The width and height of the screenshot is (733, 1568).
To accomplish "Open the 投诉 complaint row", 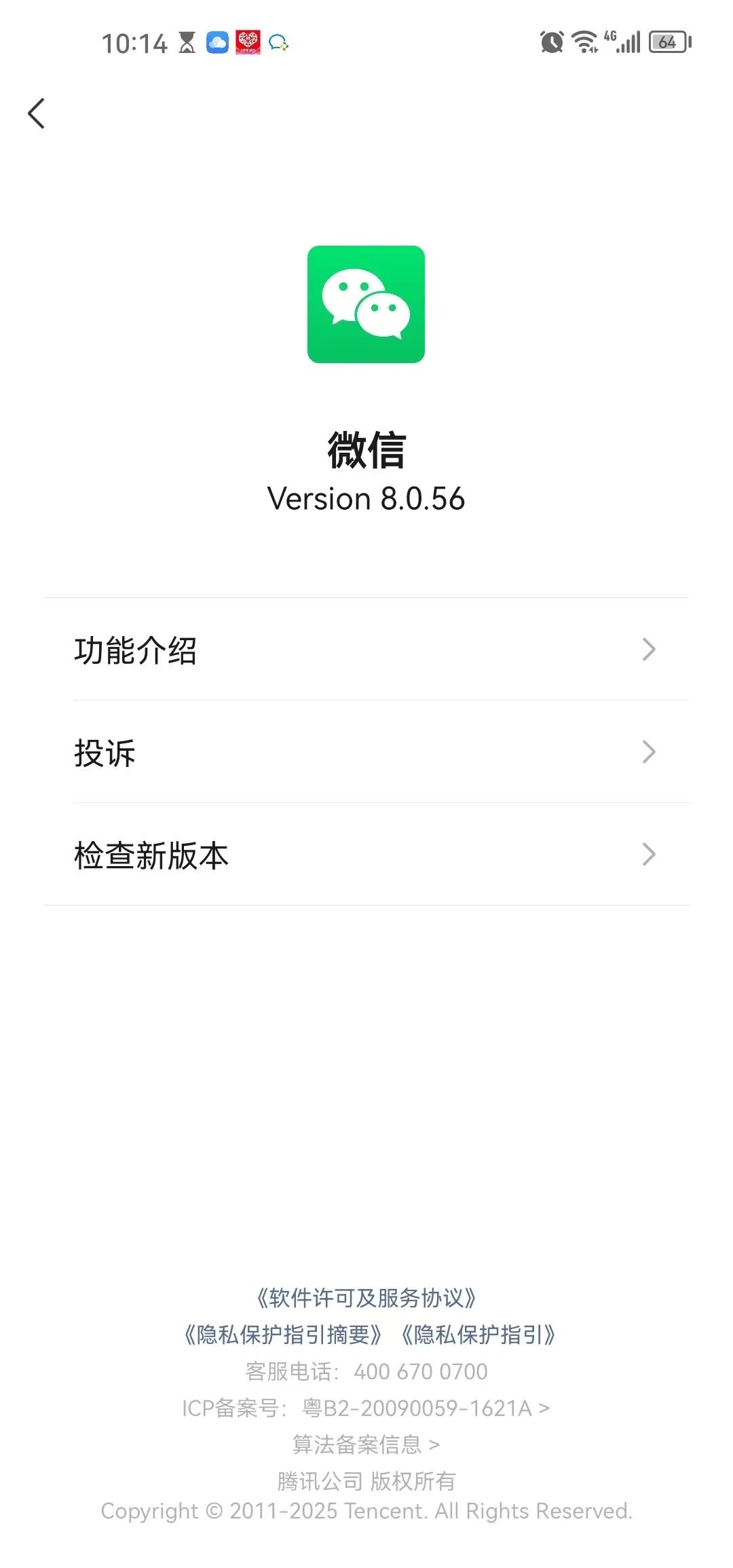I will [x=366, y=752].
